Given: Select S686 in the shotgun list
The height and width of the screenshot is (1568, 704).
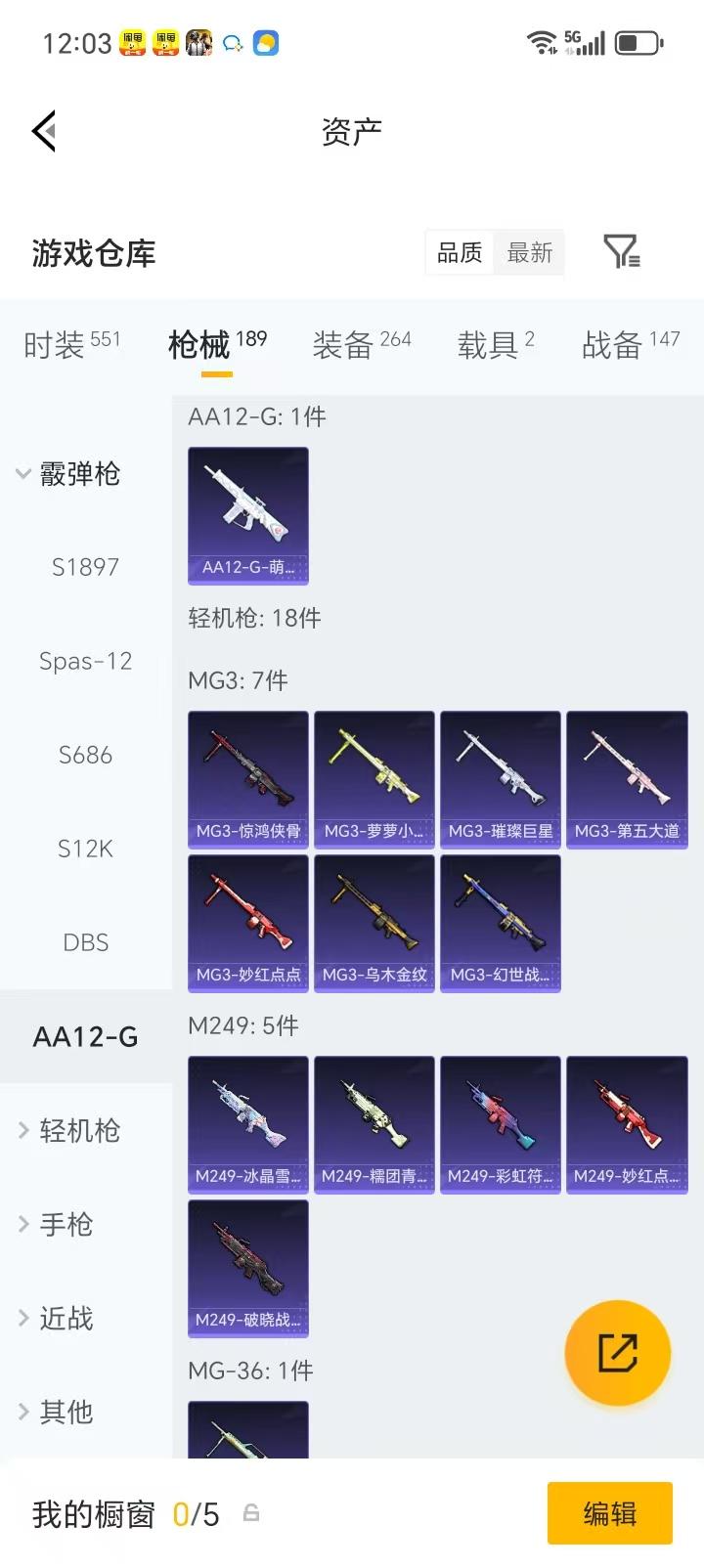Looking at the screenshot, I should tap(85, 755).
